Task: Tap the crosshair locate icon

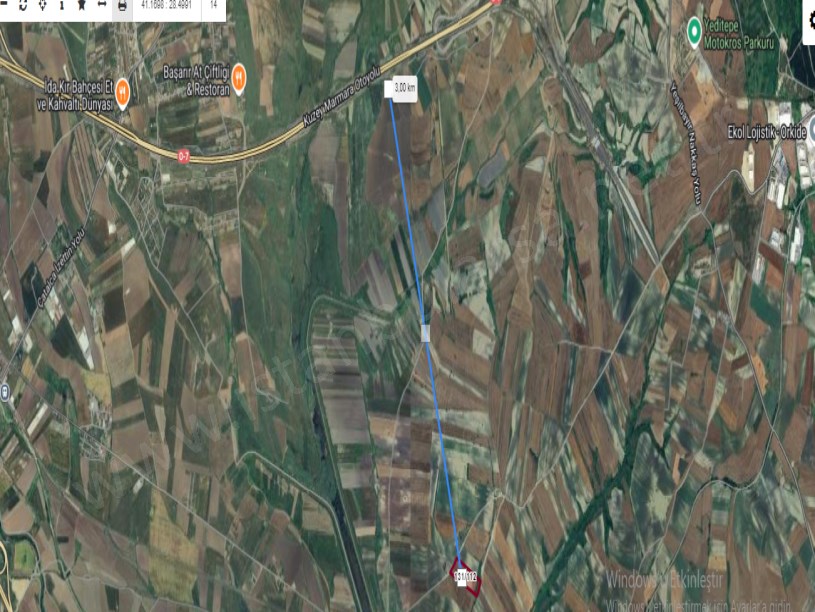Action: 42,6
